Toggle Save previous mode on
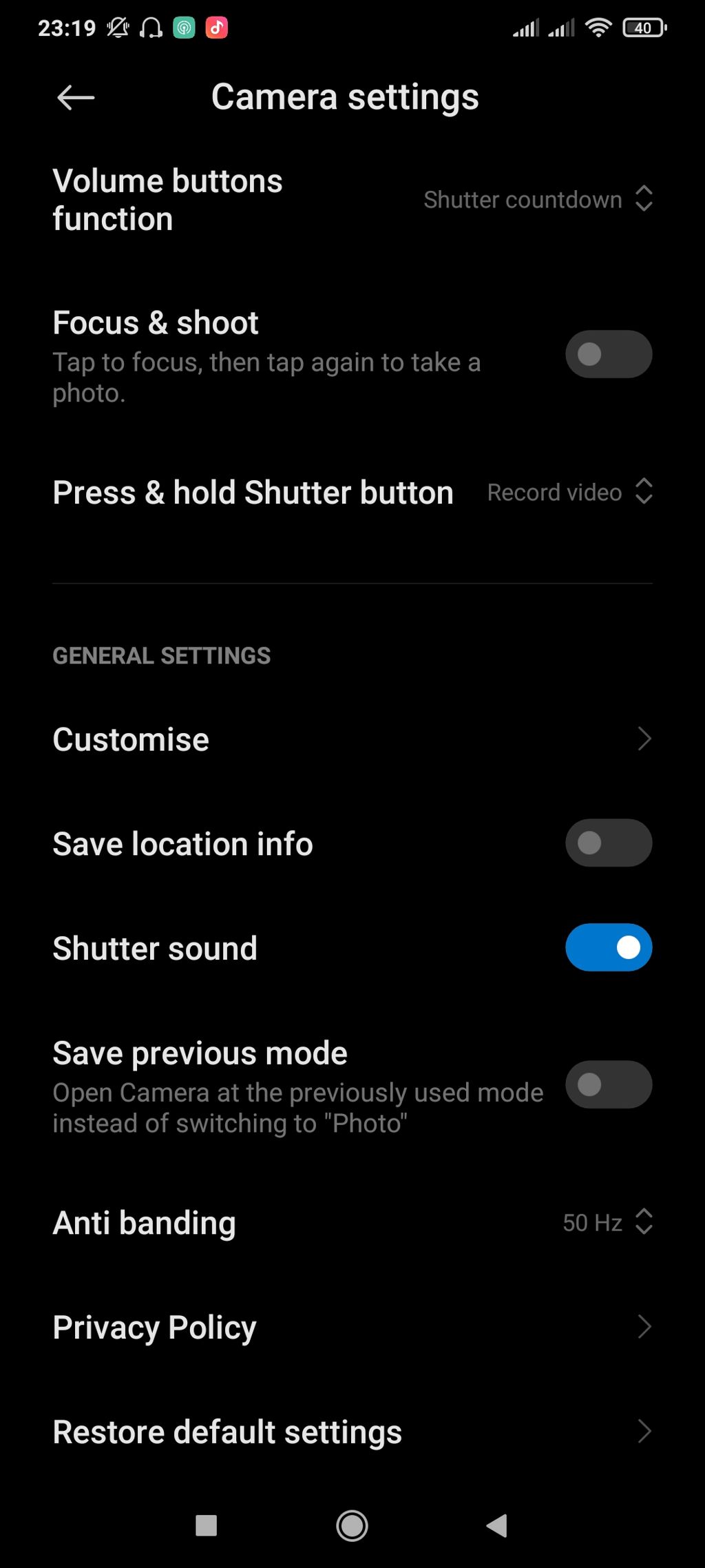Image resolution: width=705 pixels, height=1568 pixels. coord(609,1085)
